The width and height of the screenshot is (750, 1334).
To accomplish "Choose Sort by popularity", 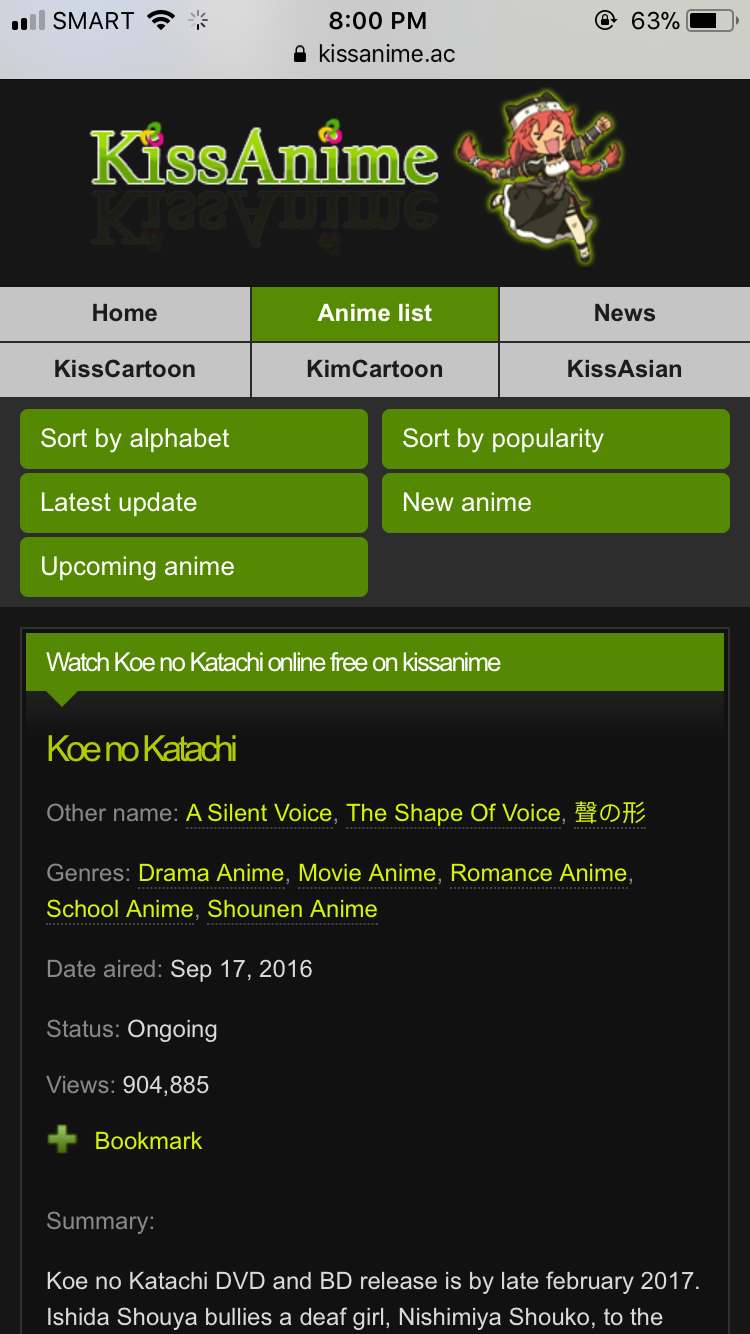I will click(x=555, y=439).
